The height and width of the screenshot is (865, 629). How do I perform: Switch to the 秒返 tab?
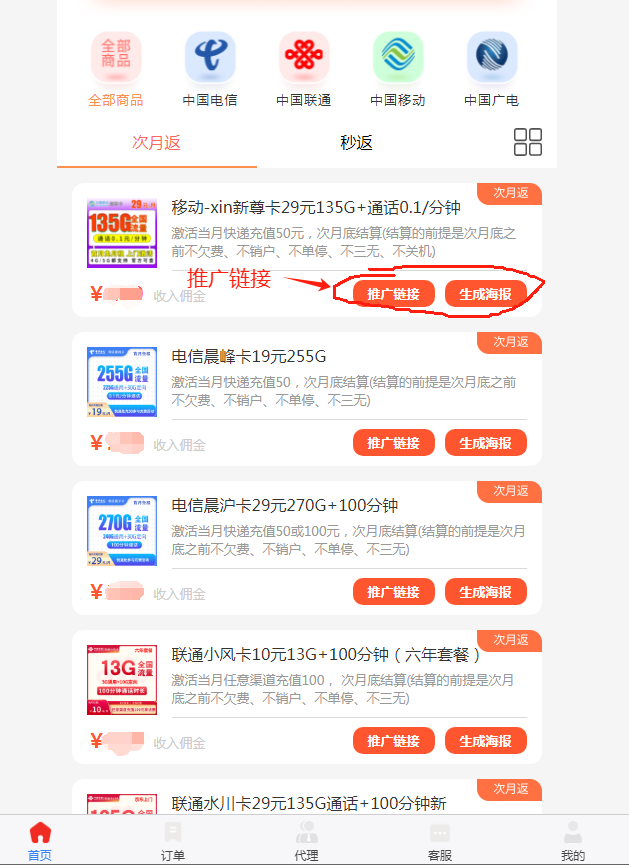[356, 142]
